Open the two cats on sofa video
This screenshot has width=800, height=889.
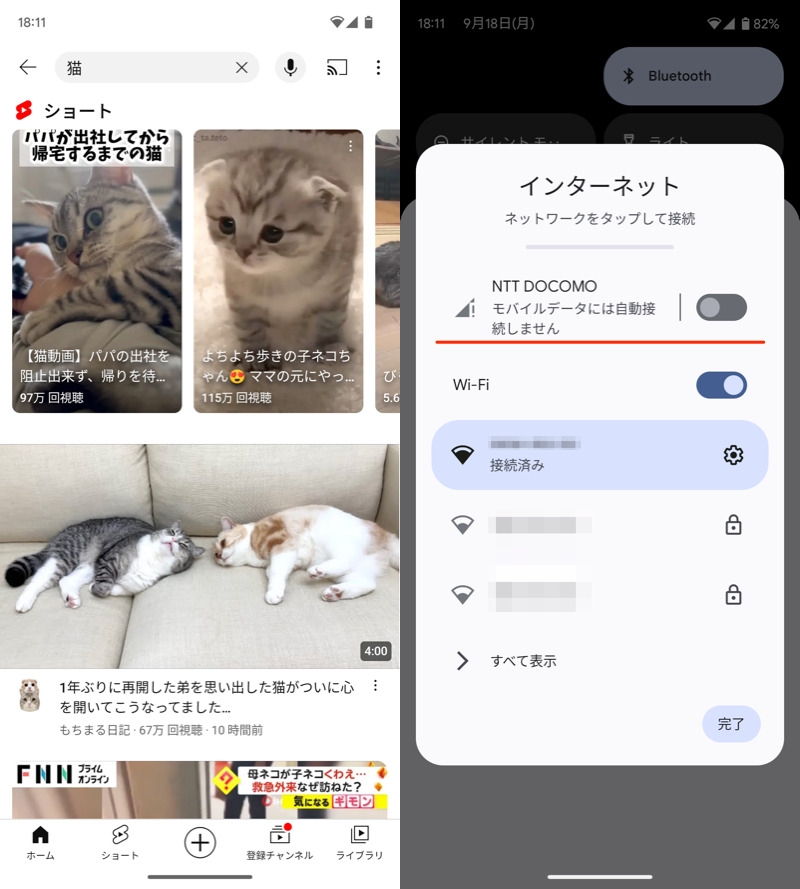click(200, 555)
